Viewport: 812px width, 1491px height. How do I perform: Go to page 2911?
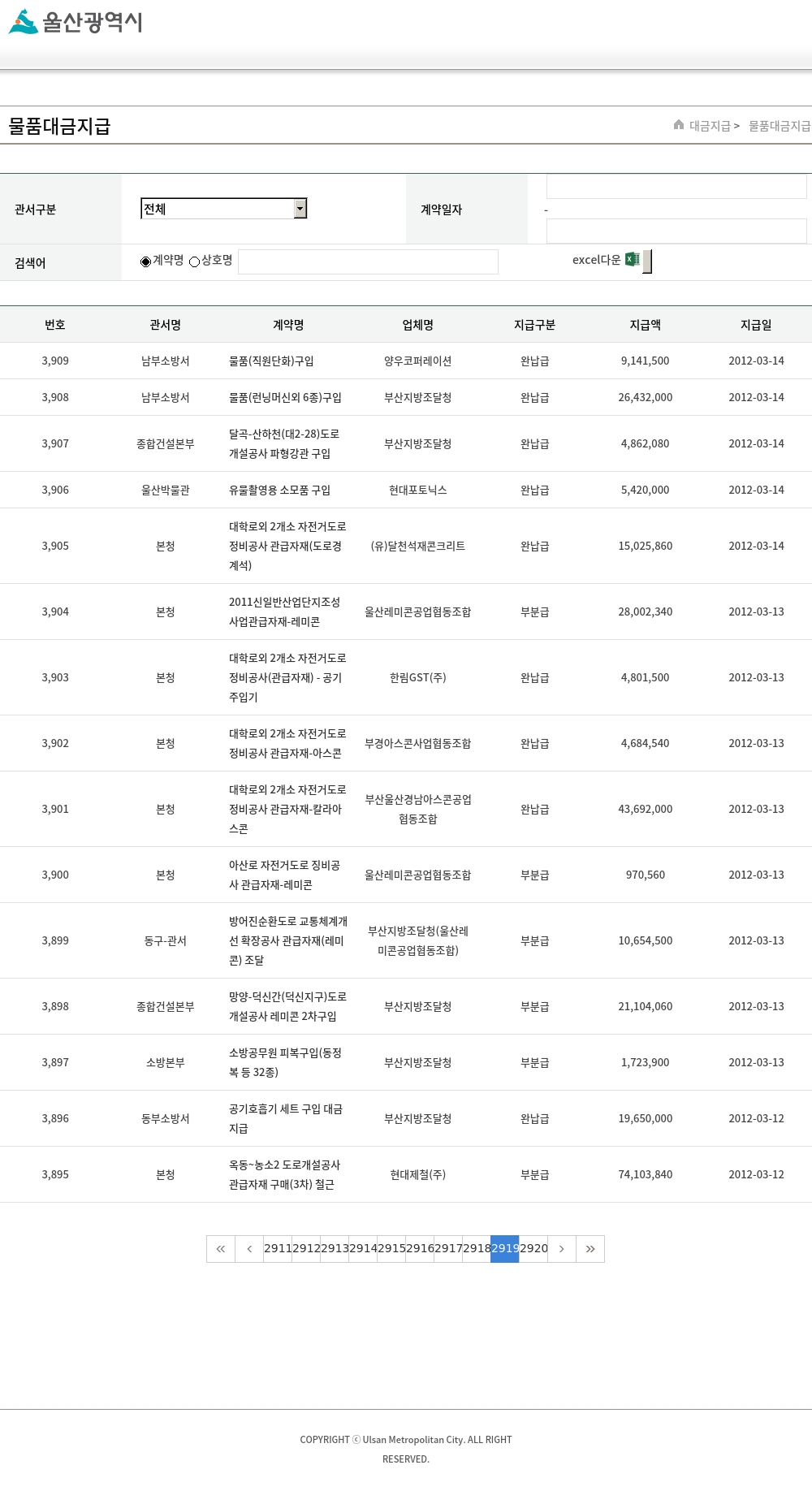[278, 1248]
